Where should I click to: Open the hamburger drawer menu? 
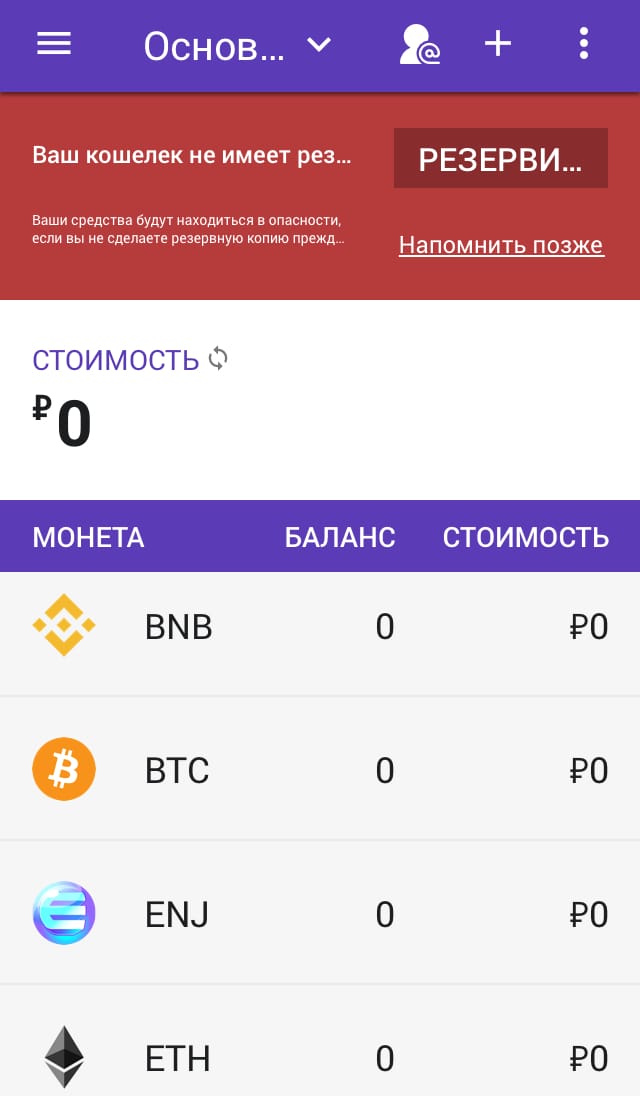54,45
